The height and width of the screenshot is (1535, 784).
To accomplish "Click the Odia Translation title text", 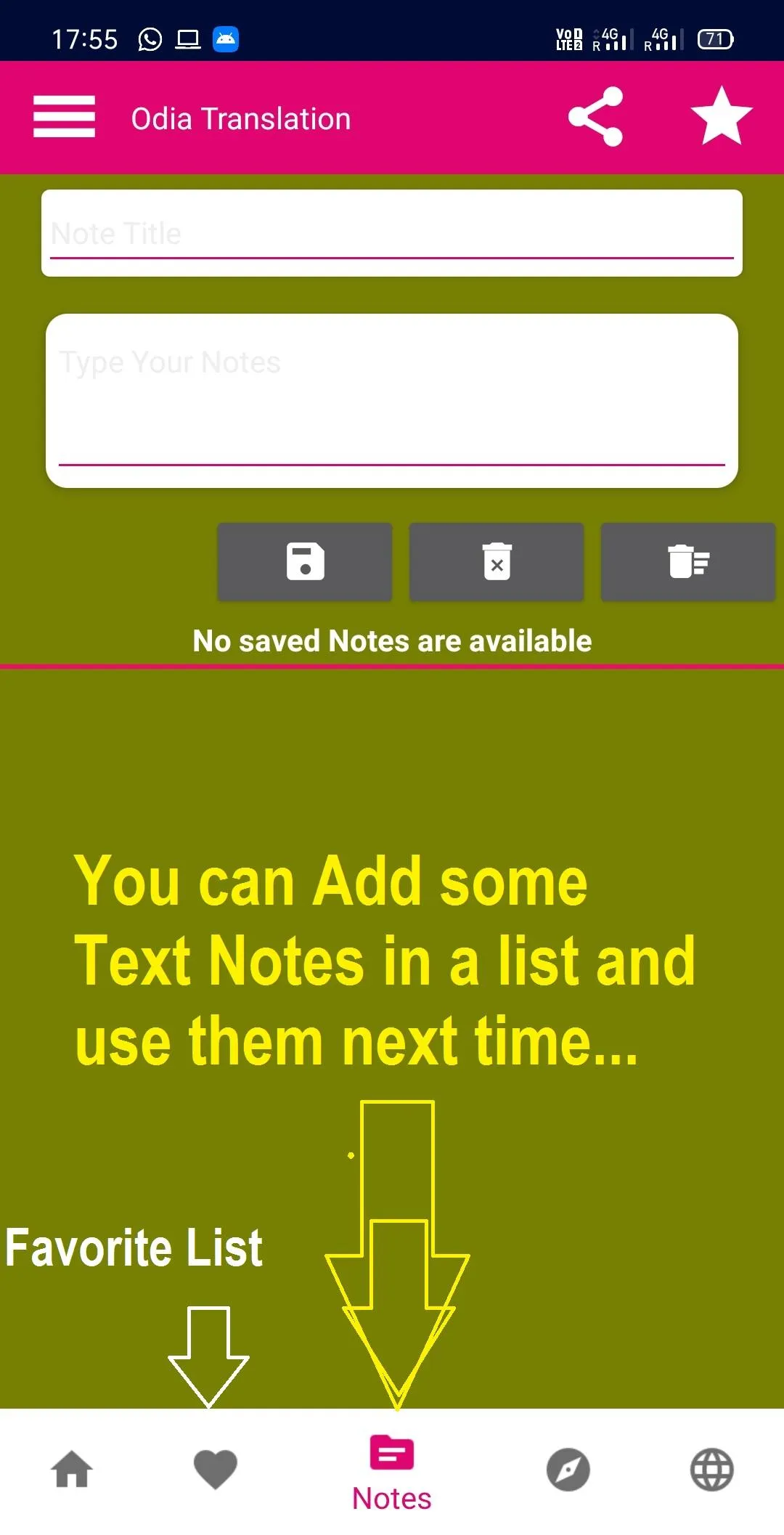I will 240,118.
